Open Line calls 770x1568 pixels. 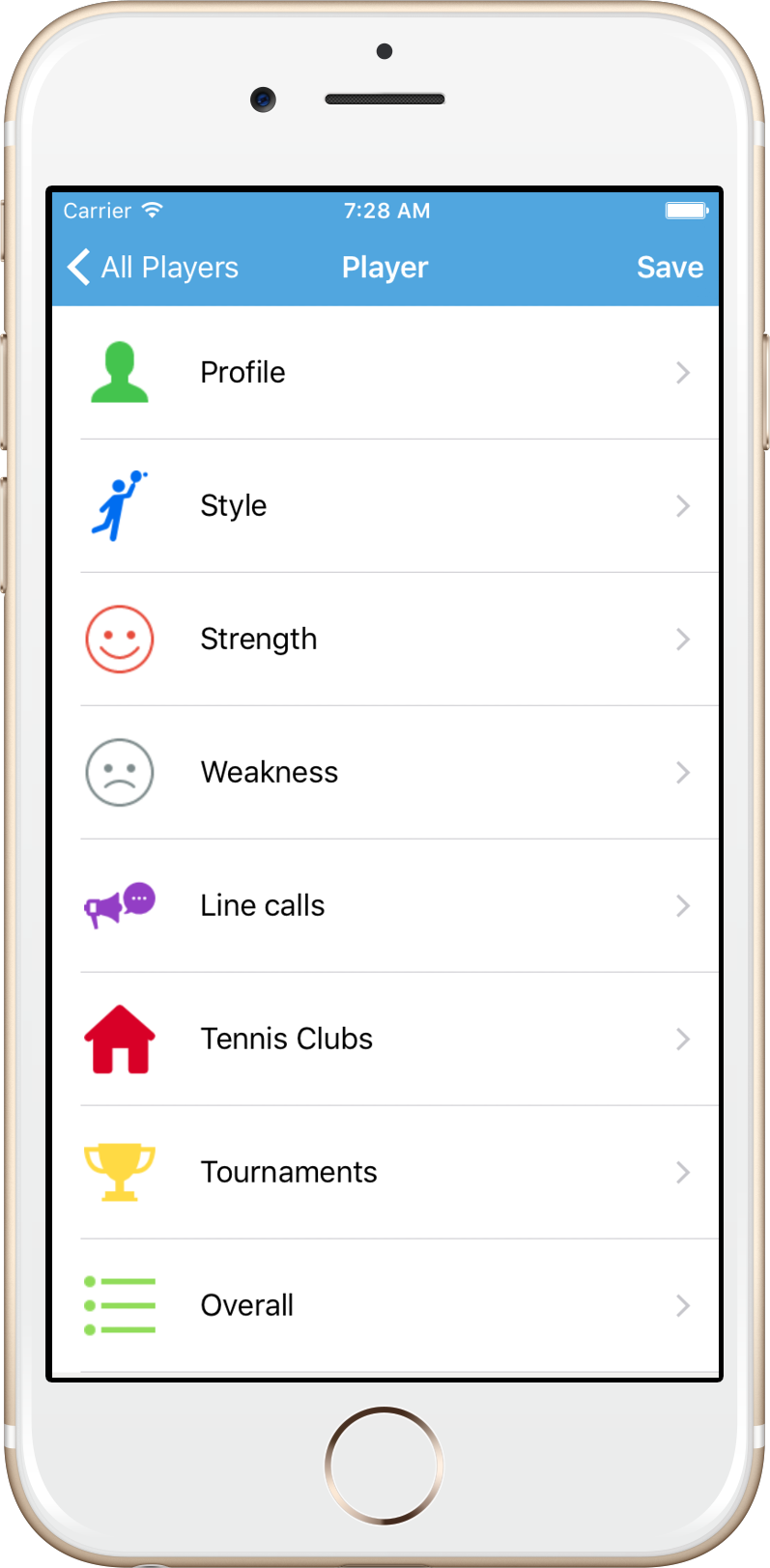pyautogui.click(x=385, y=906)
